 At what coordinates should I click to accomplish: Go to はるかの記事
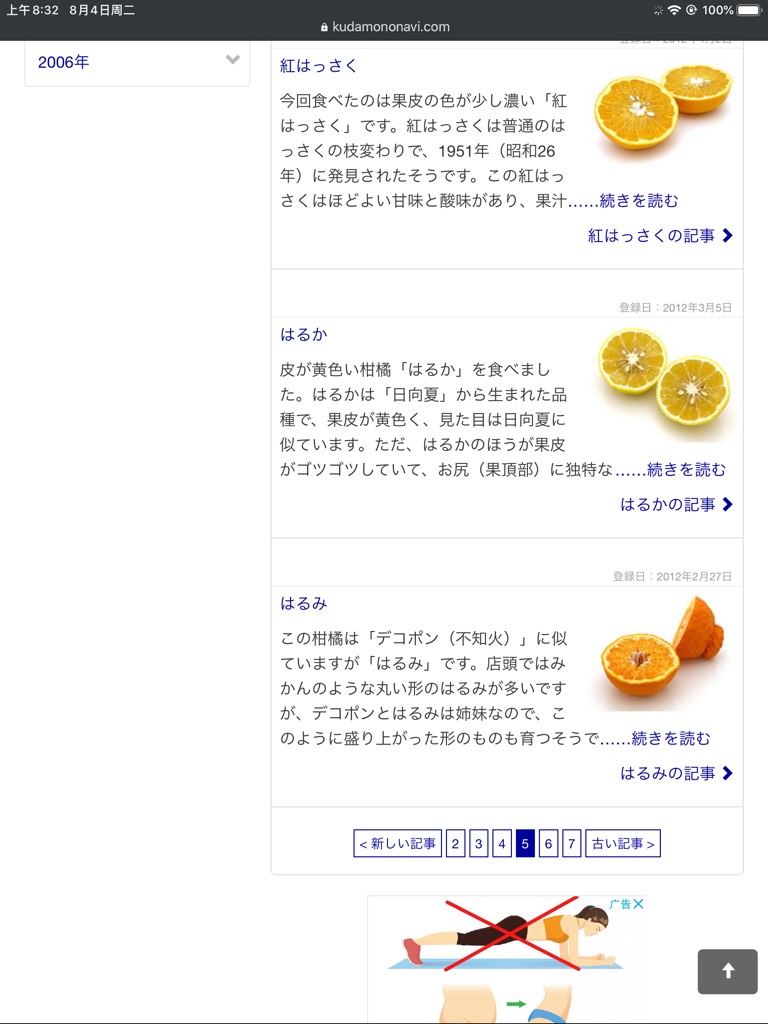coord(676,505)
